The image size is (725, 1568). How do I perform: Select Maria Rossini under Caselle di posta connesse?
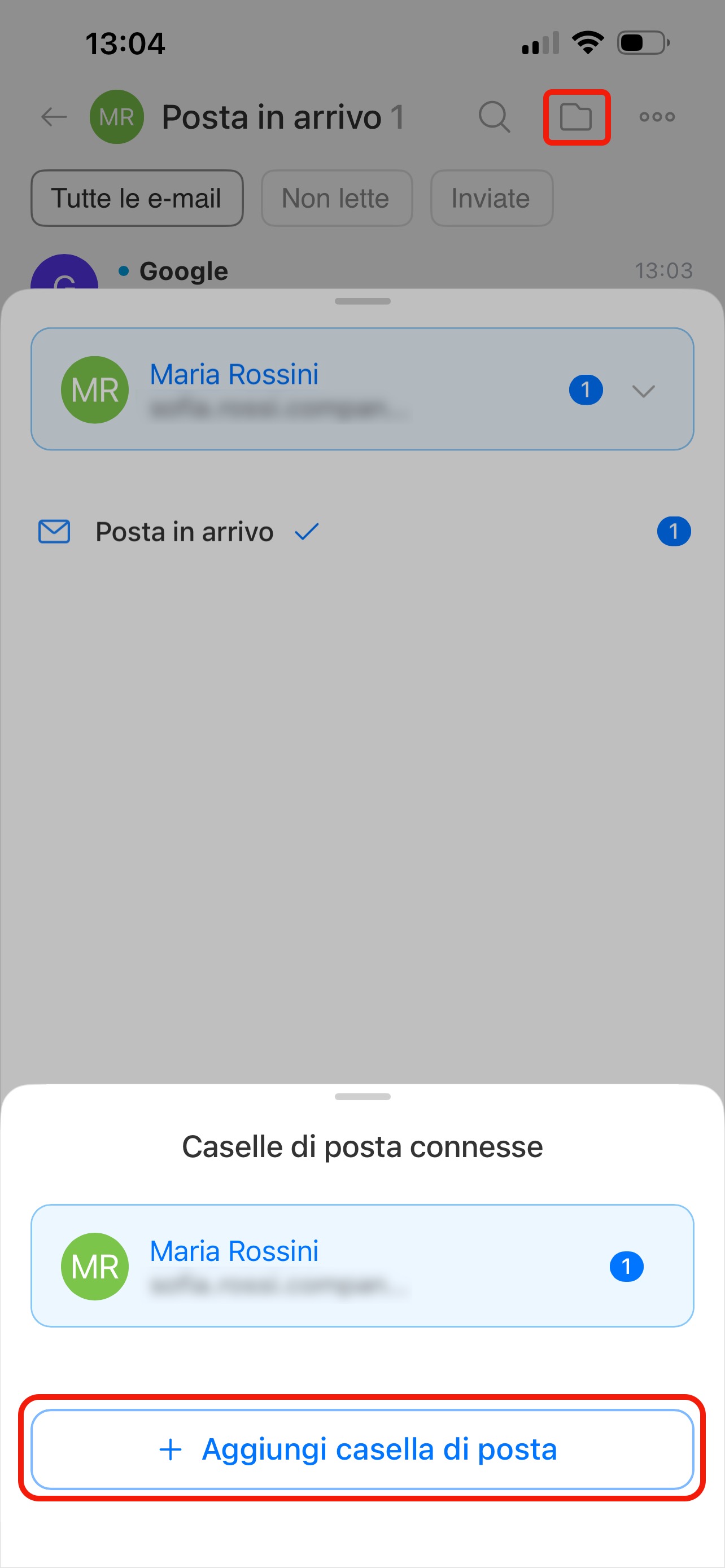[362, 1265]
